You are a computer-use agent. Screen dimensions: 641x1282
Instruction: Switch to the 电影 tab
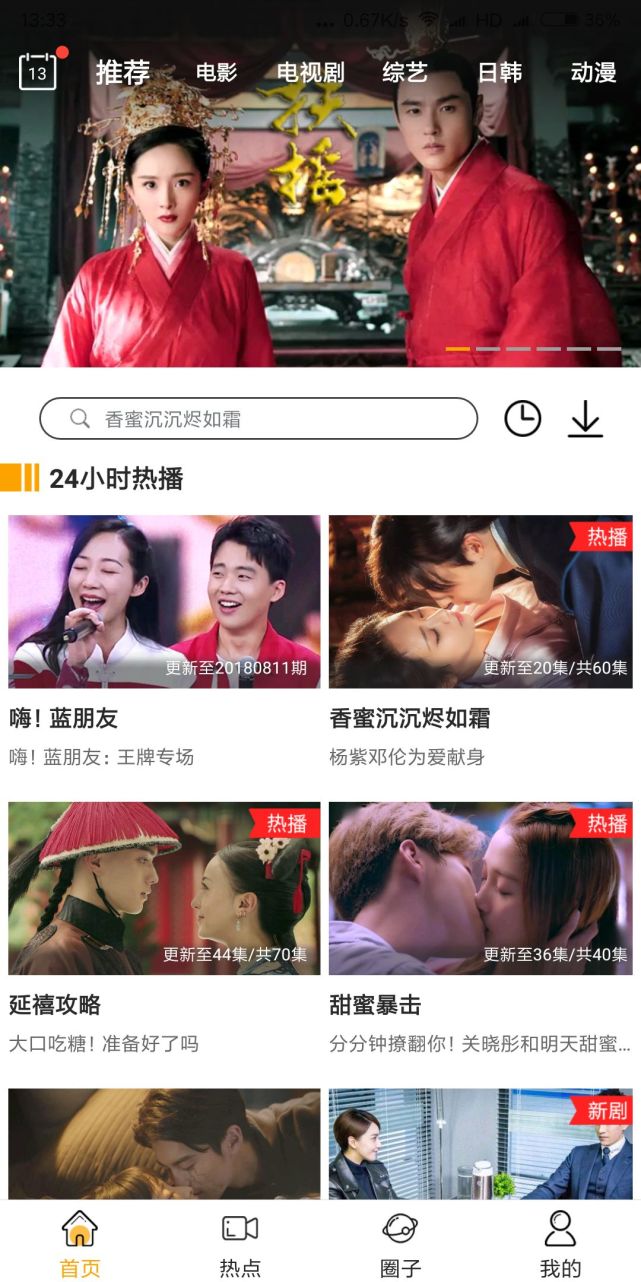pos(216,72)
